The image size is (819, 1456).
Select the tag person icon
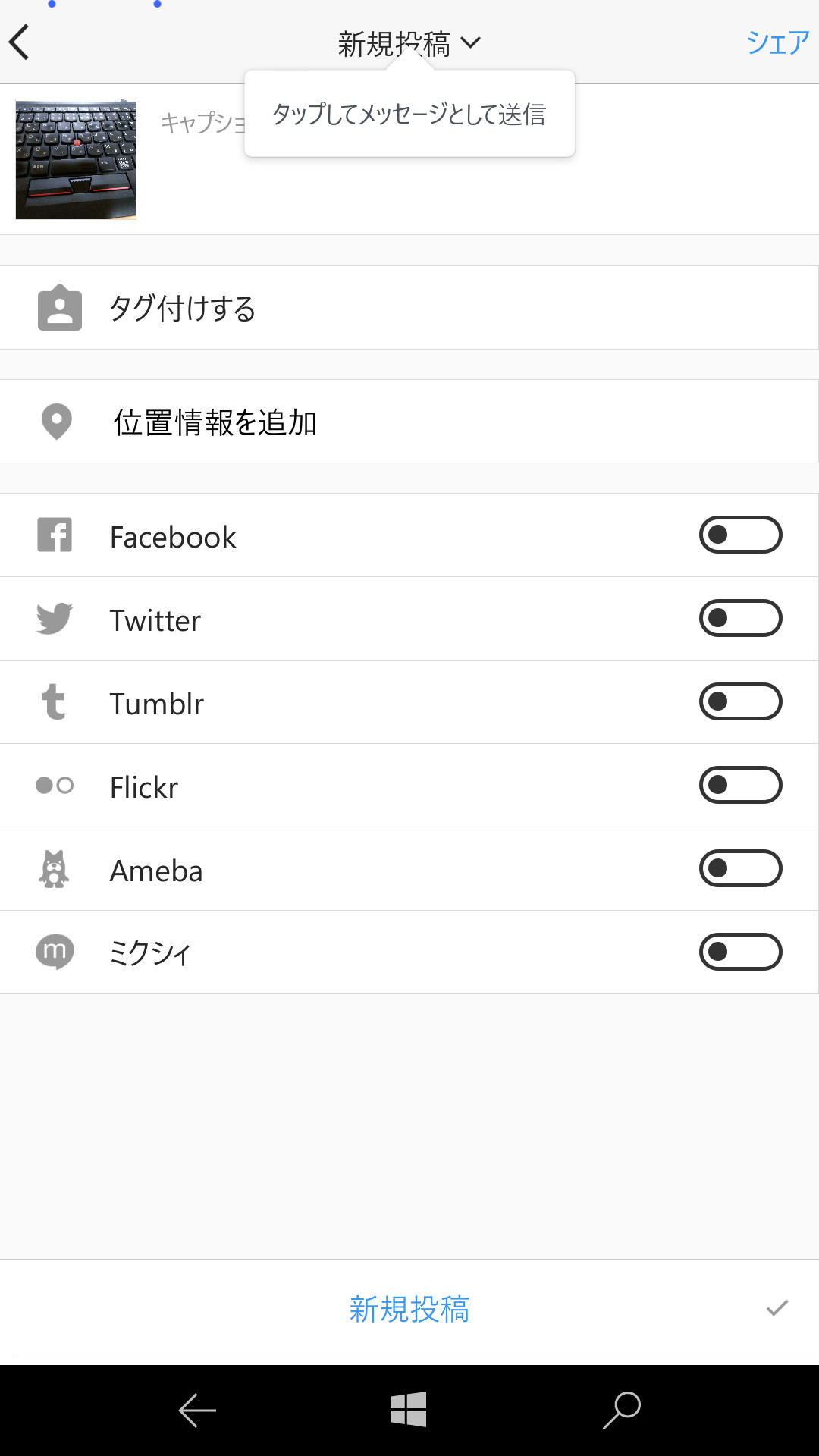click(59, 307)
